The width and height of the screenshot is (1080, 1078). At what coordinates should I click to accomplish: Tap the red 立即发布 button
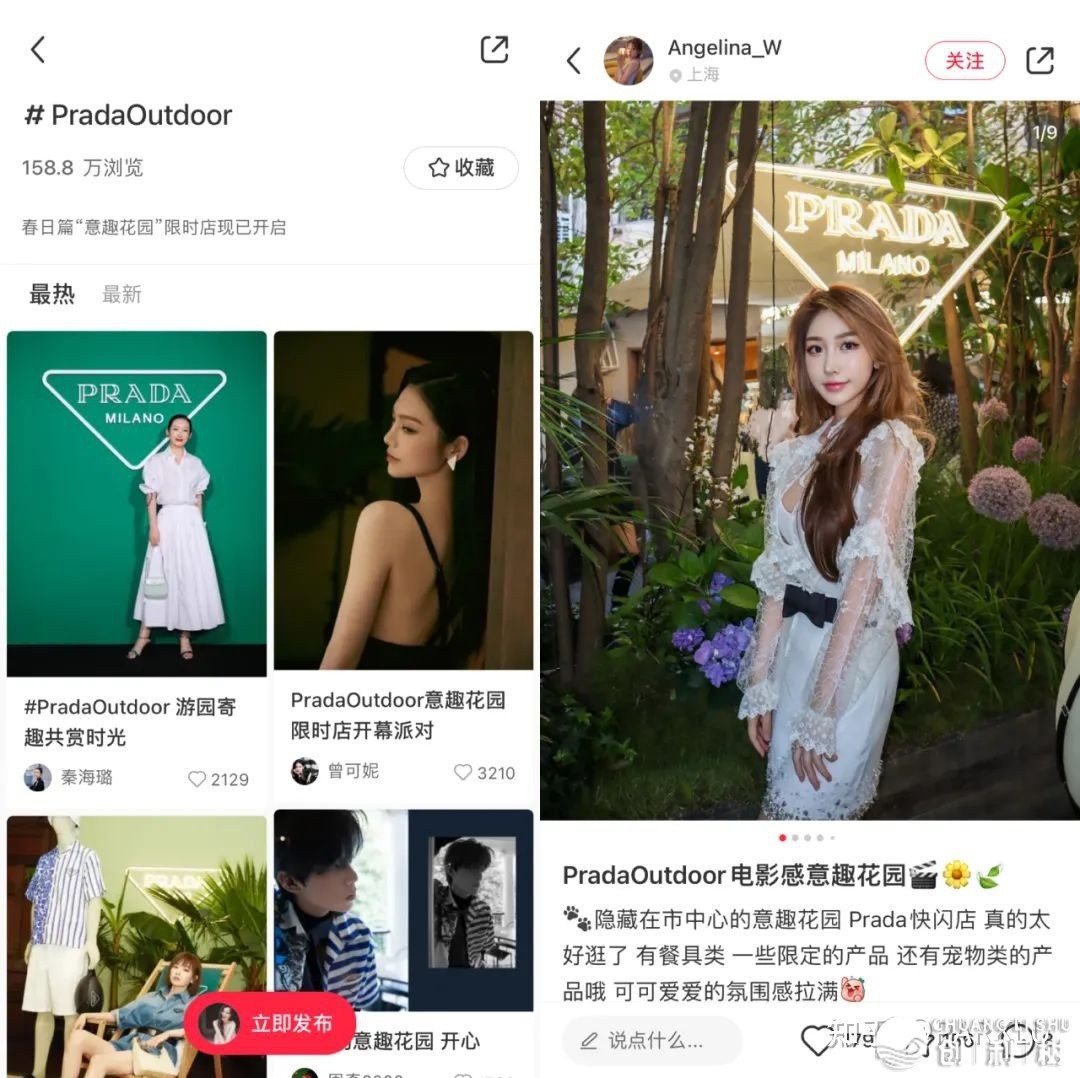270,1023
